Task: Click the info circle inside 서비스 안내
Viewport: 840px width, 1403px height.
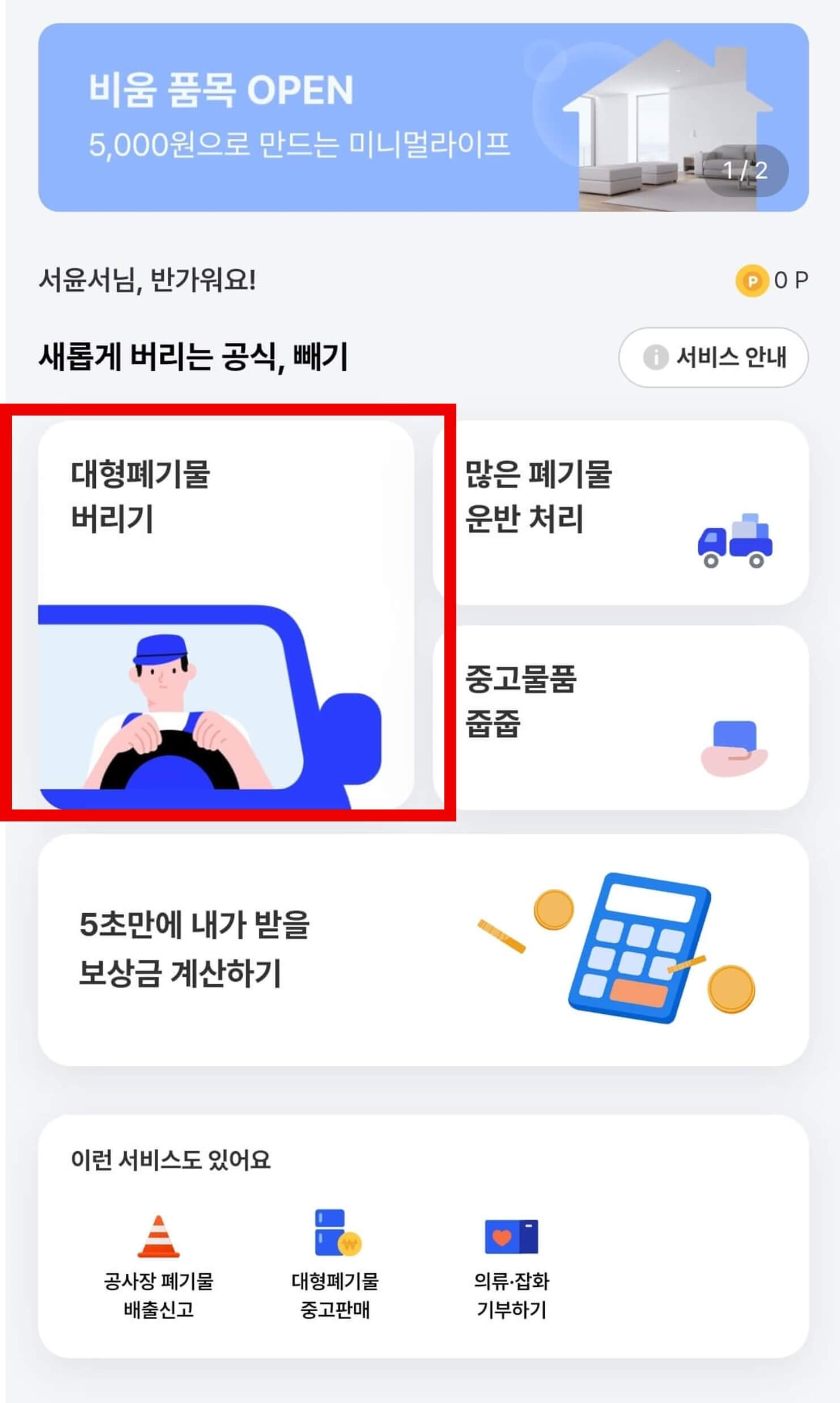Action: click(656, 357)
